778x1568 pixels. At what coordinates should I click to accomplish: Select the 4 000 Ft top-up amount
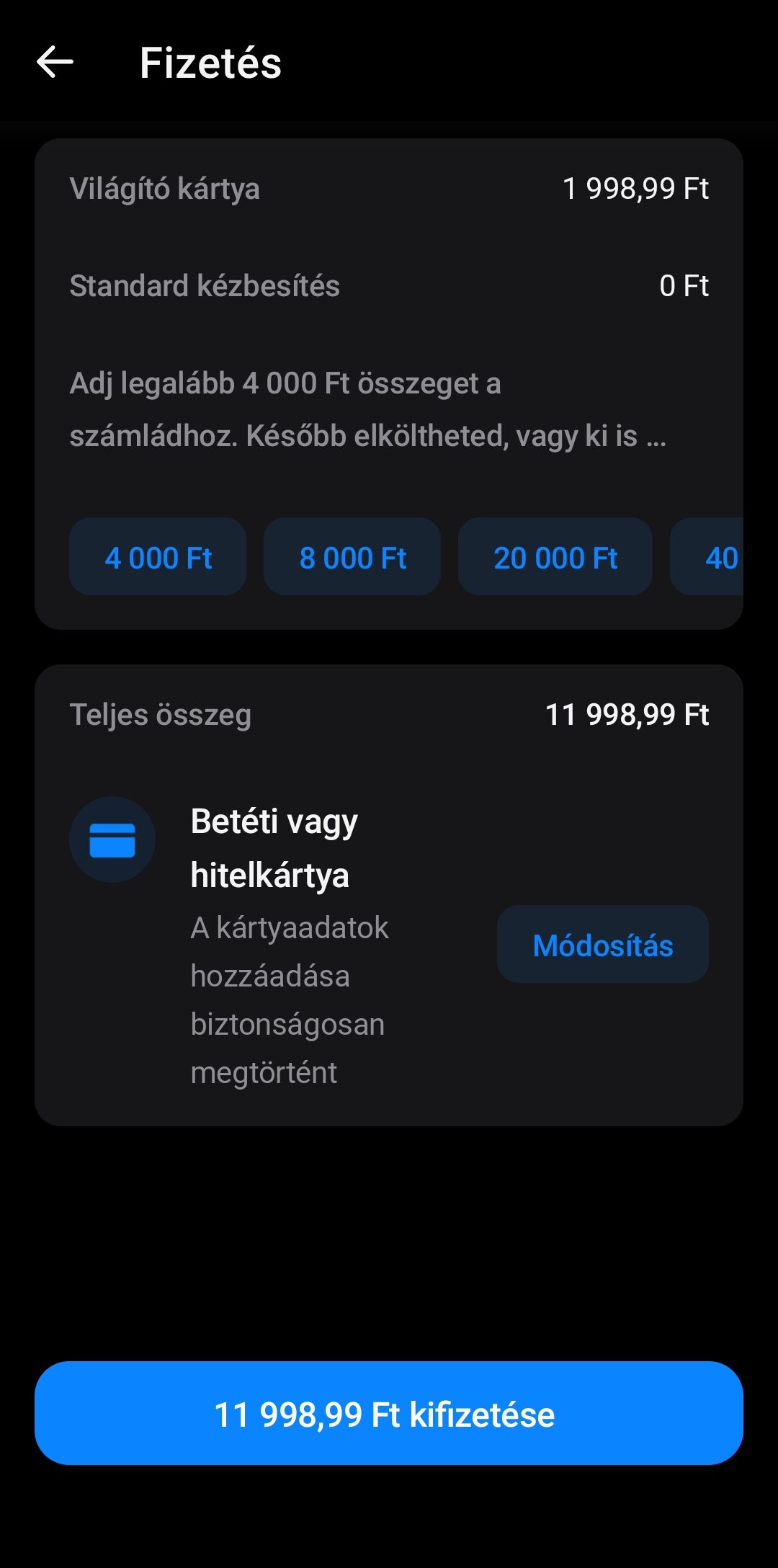point(158,557)
